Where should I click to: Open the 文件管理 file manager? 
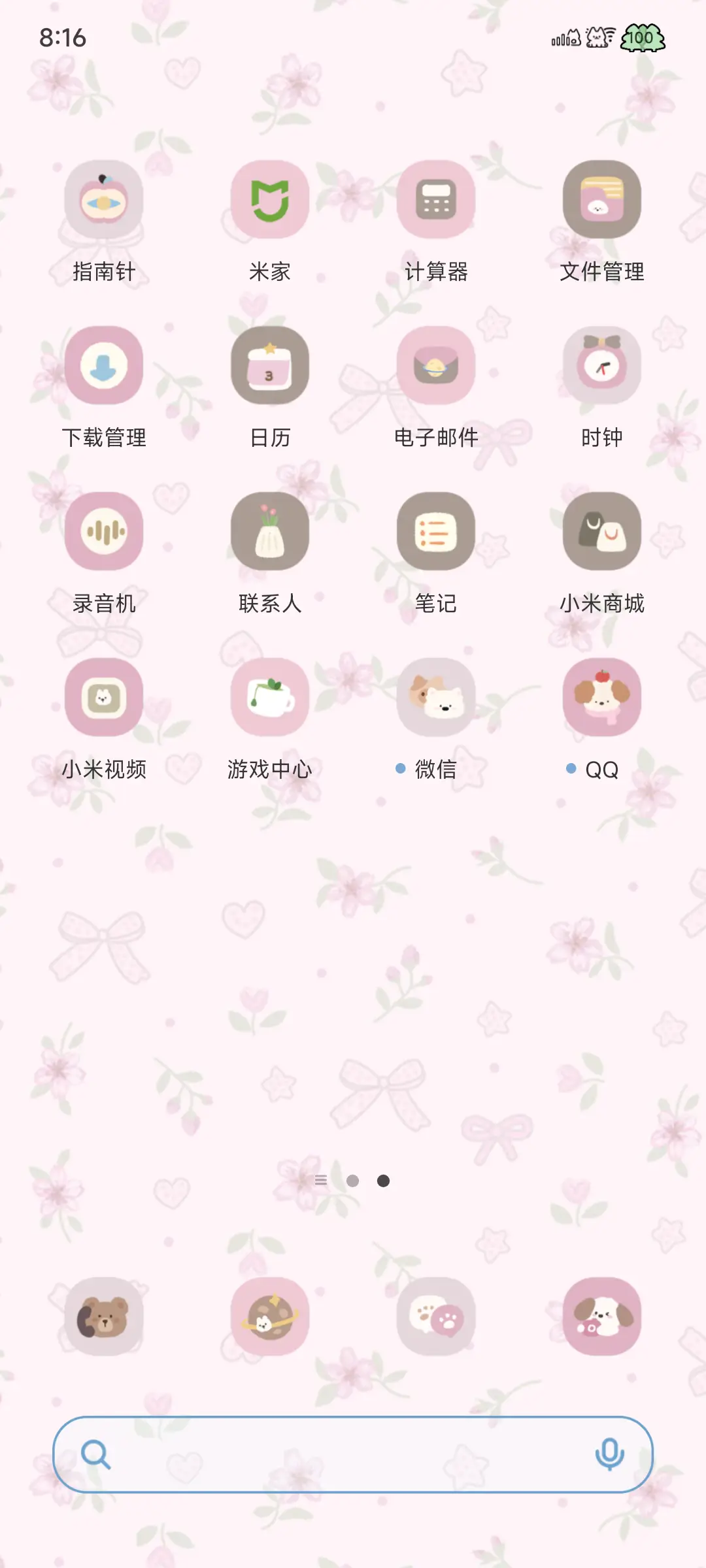coord(601,201)
